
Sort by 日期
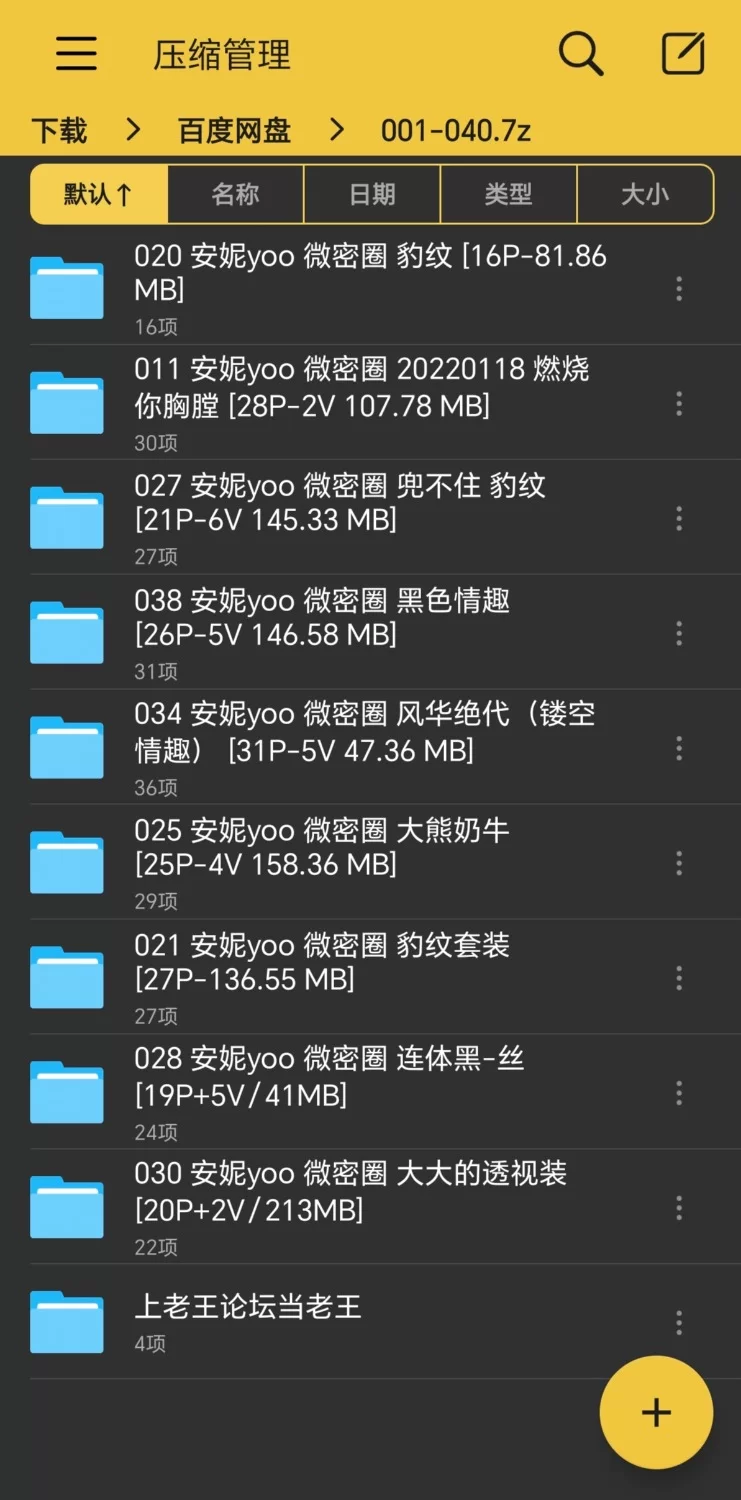click(372, 194)
